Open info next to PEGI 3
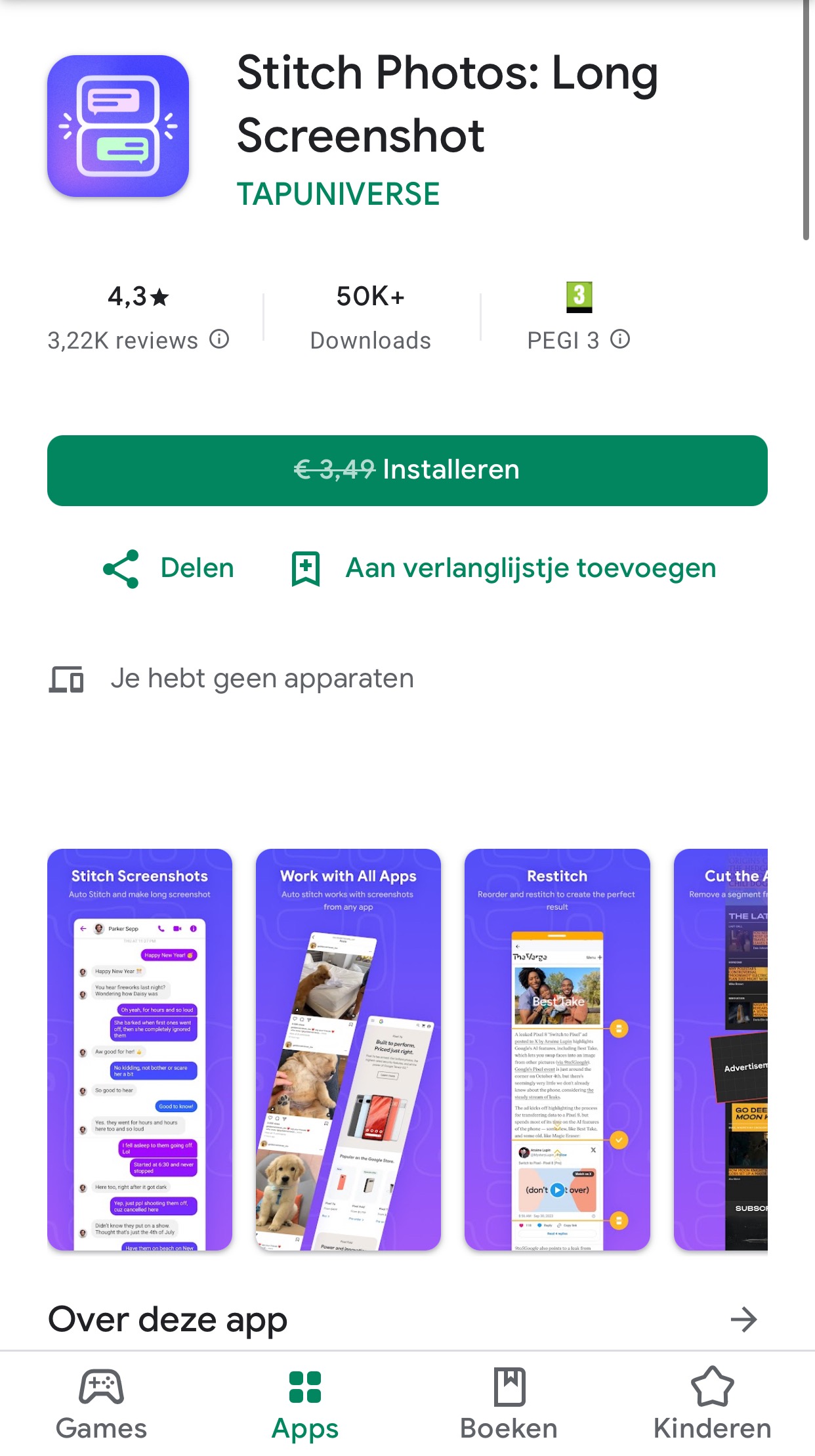815x1456 pixels. pyautogui.click(x=621, y=339)
